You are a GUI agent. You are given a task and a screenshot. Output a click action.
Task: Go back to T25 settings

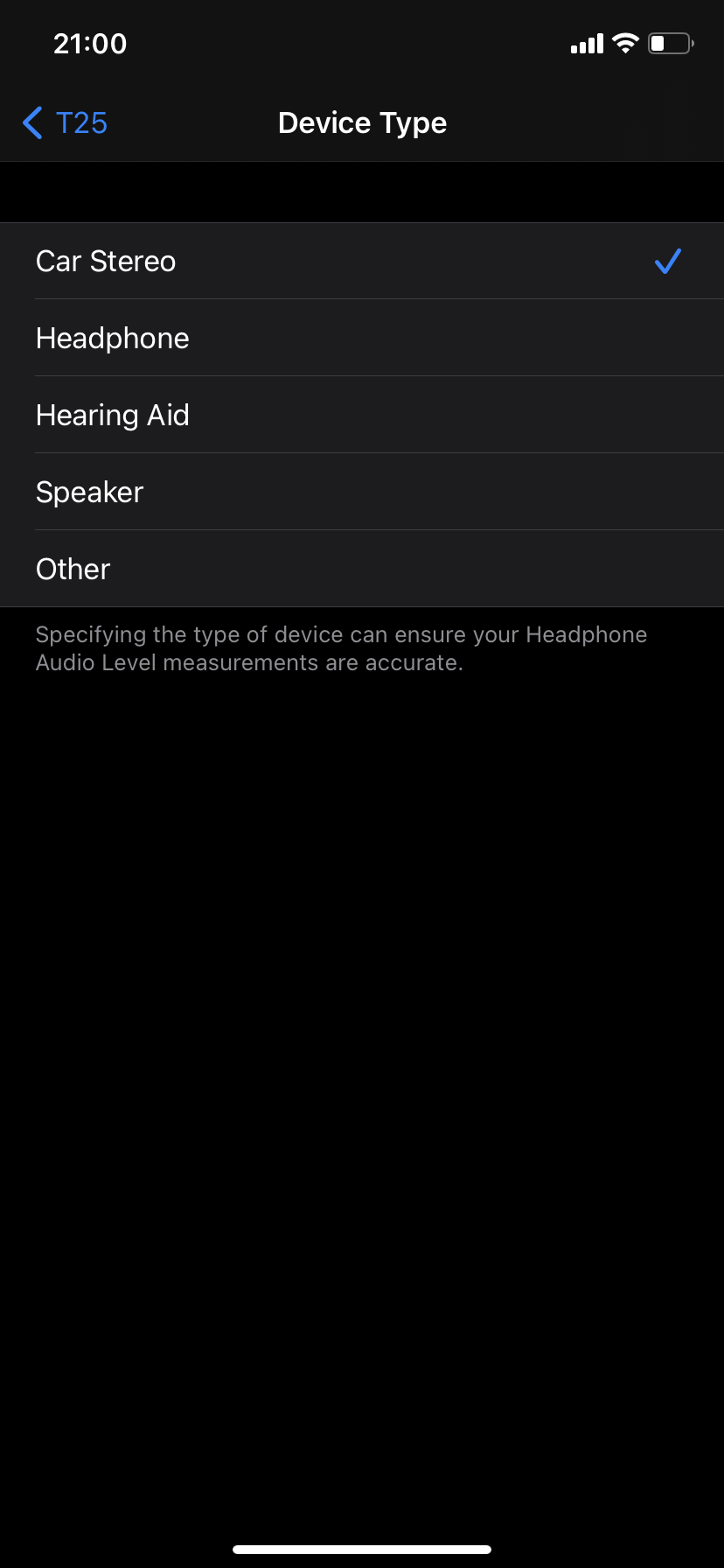66,123
